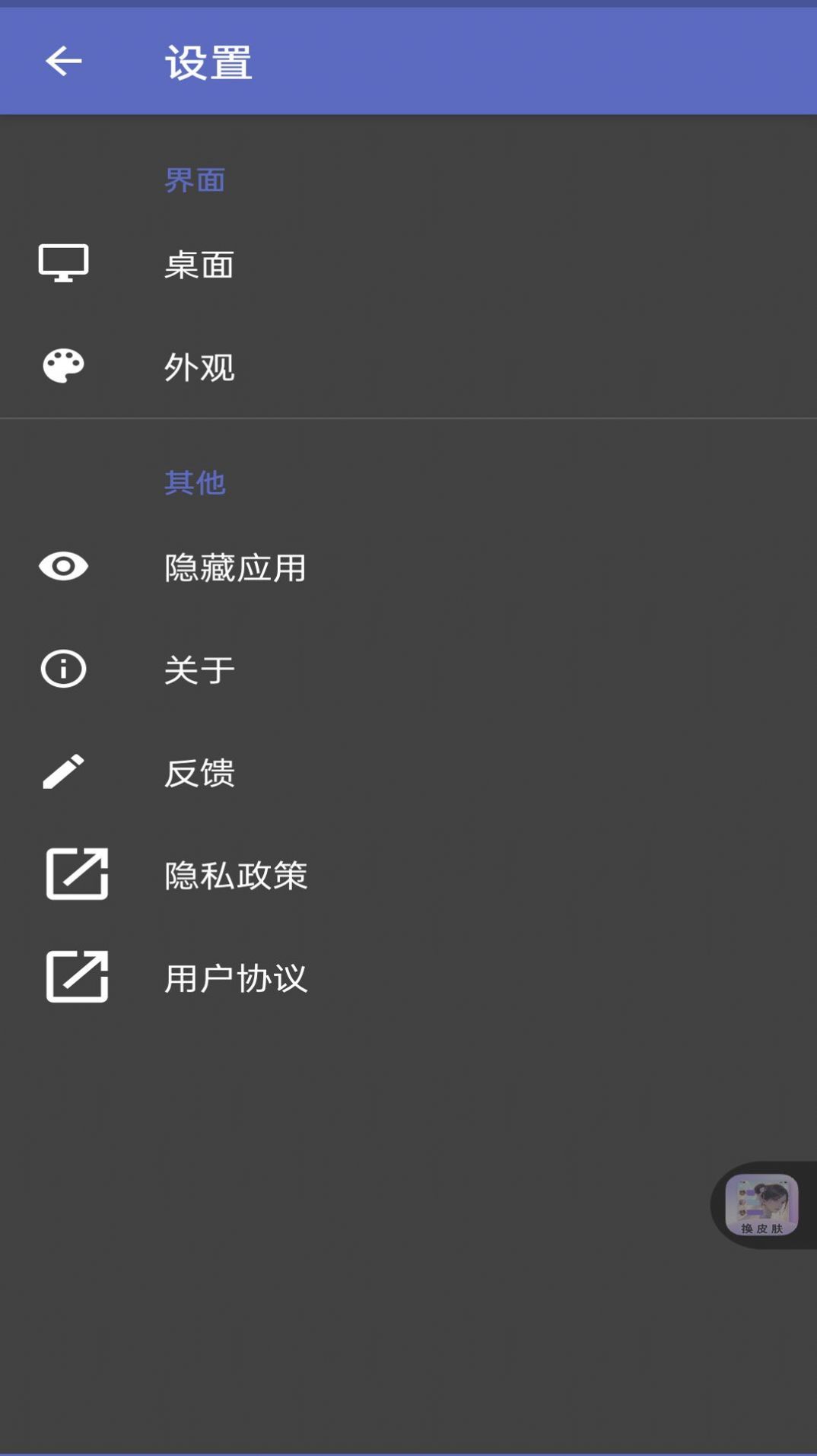This screenshot has width=817, height=1456.
Task: Select the palette icon for 外观
Action: coord(64,366)
